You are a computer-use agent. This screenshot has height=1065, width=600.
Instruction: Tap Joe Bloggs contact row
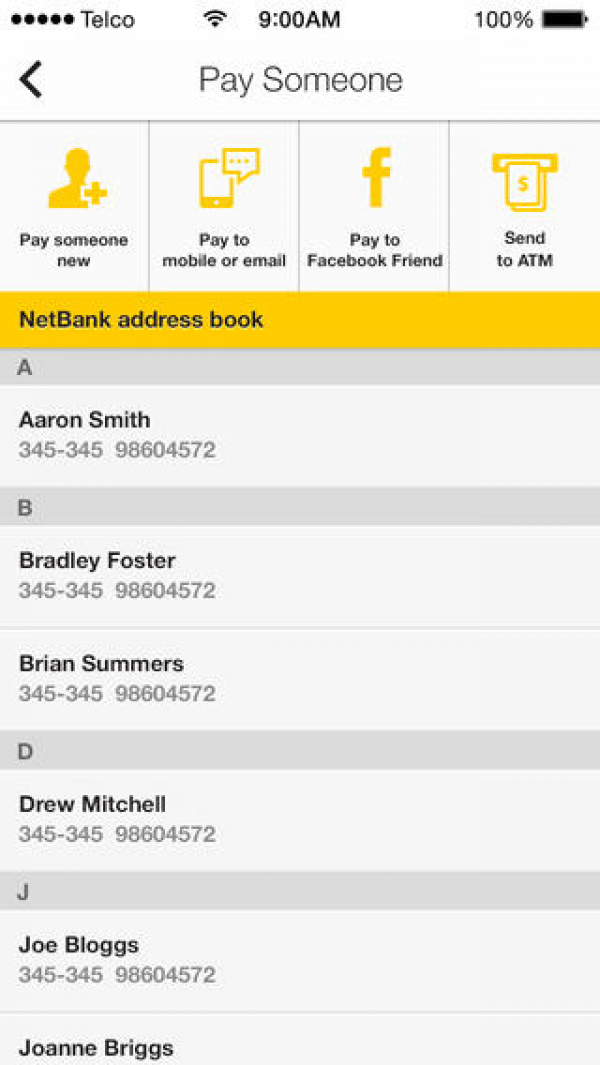300,960
